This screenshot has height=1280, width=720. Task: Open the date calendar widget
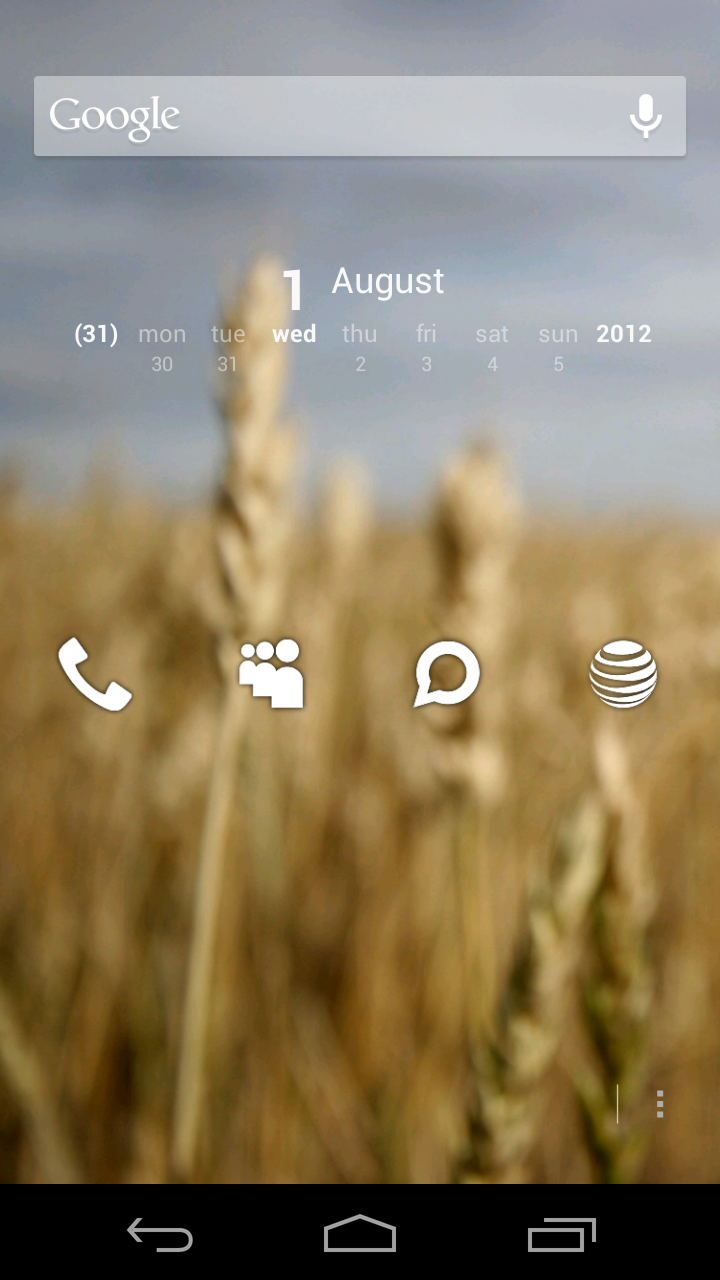point(362,320)
